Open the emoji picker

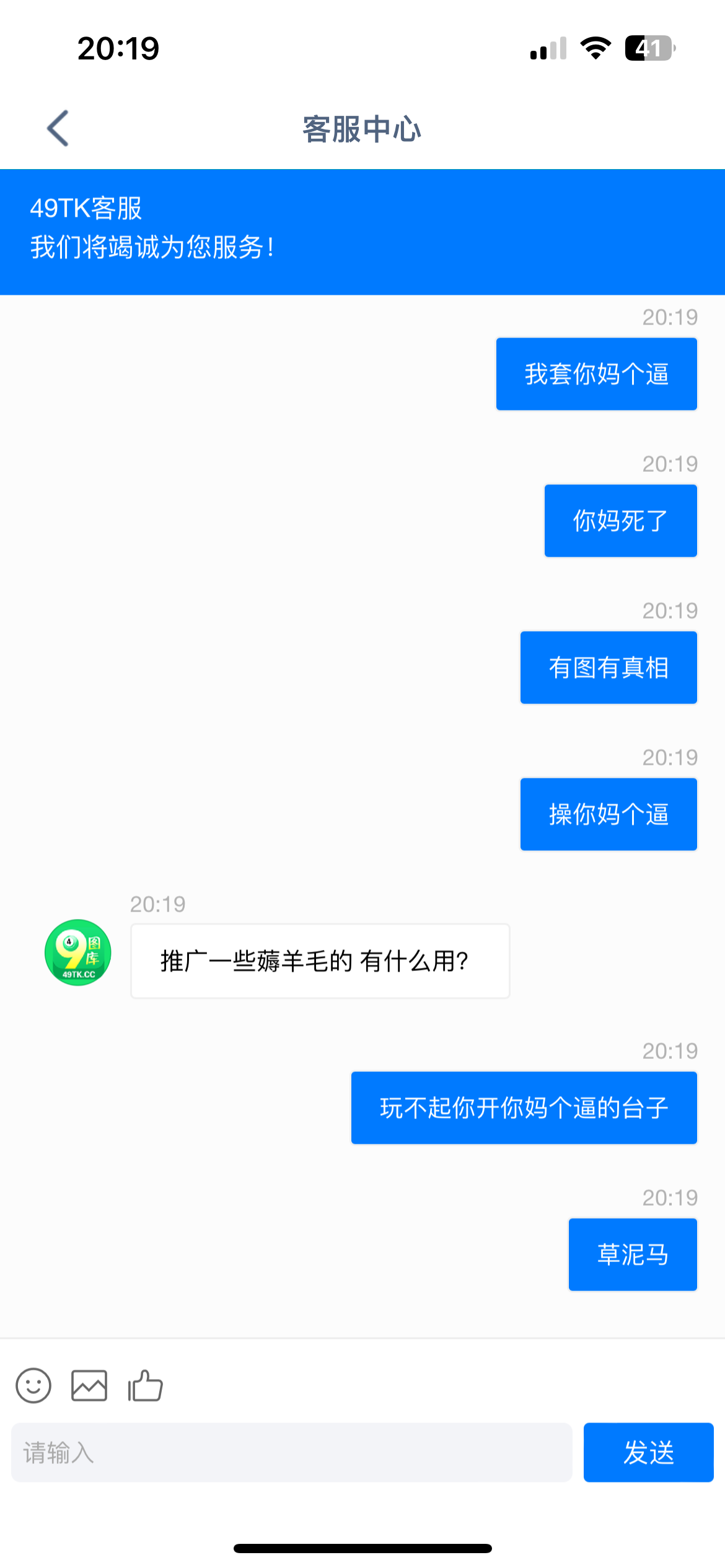coord(33,1385)
